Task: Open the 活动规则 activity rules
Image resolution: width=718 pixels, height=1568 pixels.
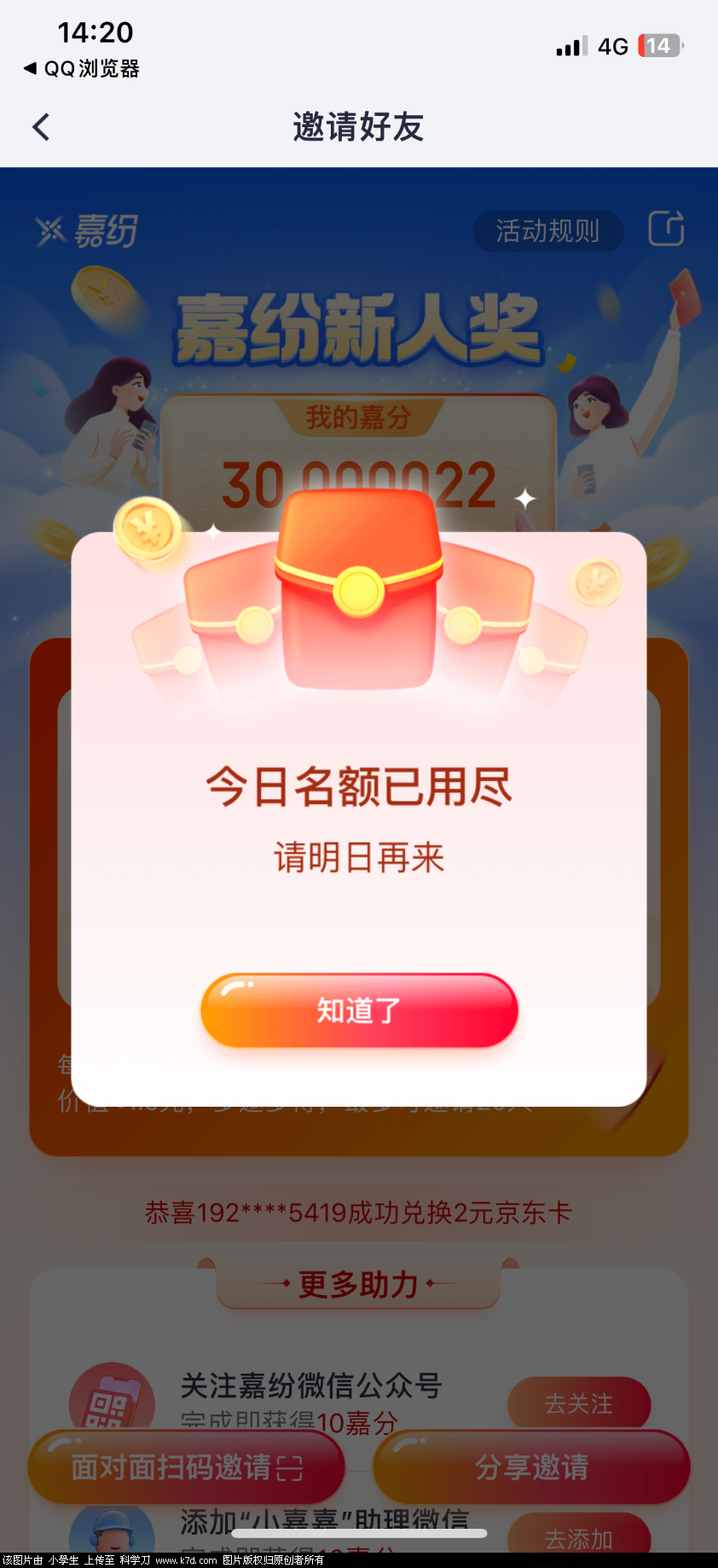Action: [548, 231]
